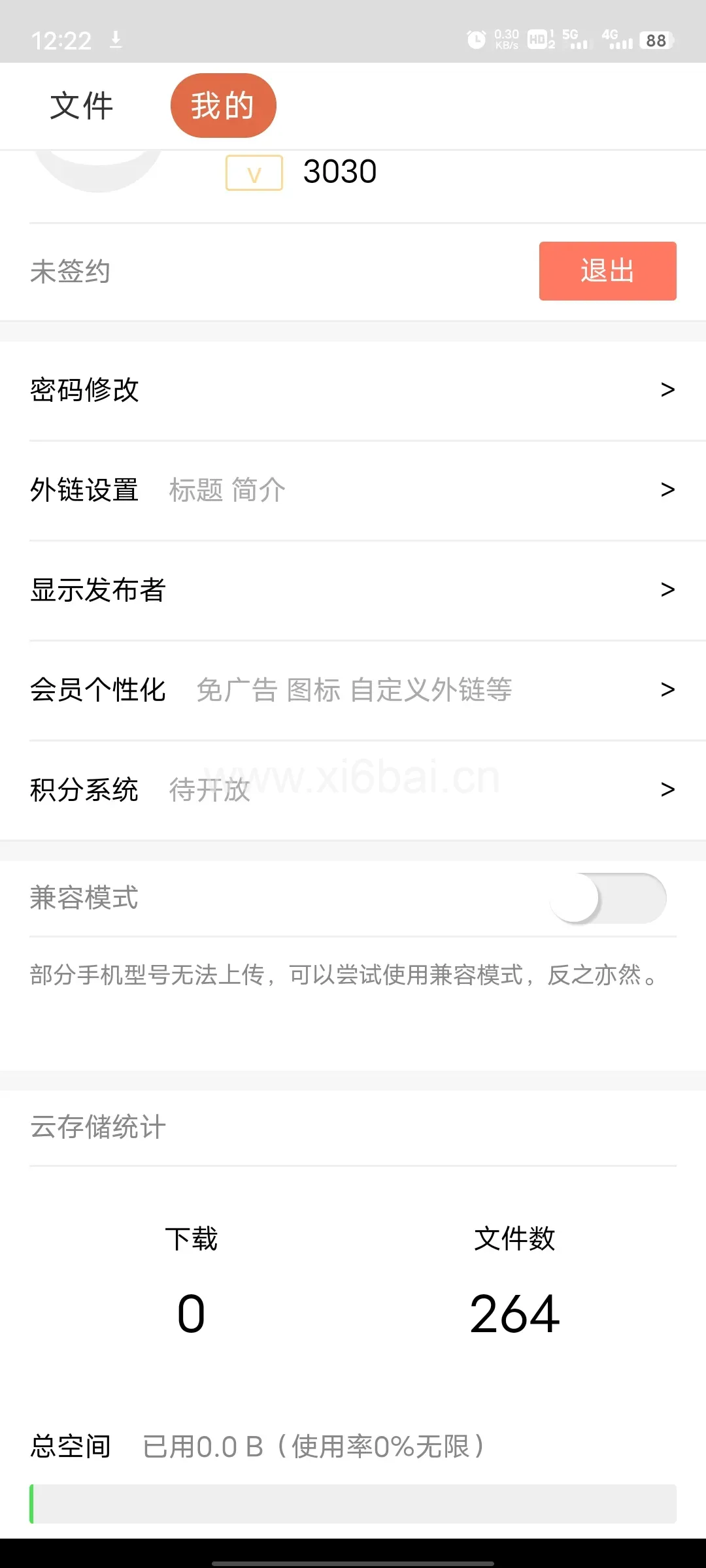706x1568 pixels.
Task: Select the 我的 tab
Action: click(x=223, y=105)
